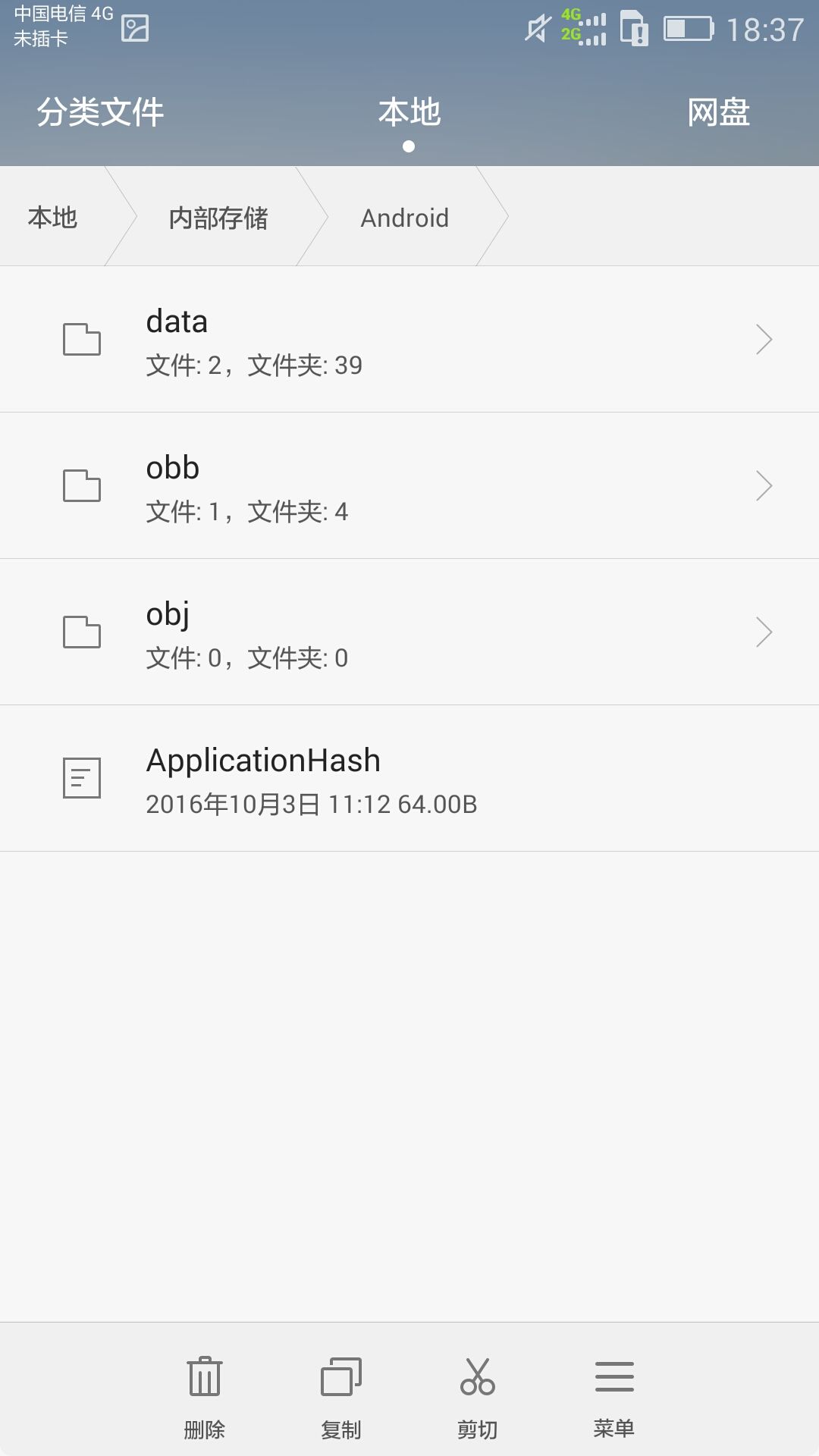Open the obj folder
The height and width of the screenshot is (1456, 819).
[409, 632]
